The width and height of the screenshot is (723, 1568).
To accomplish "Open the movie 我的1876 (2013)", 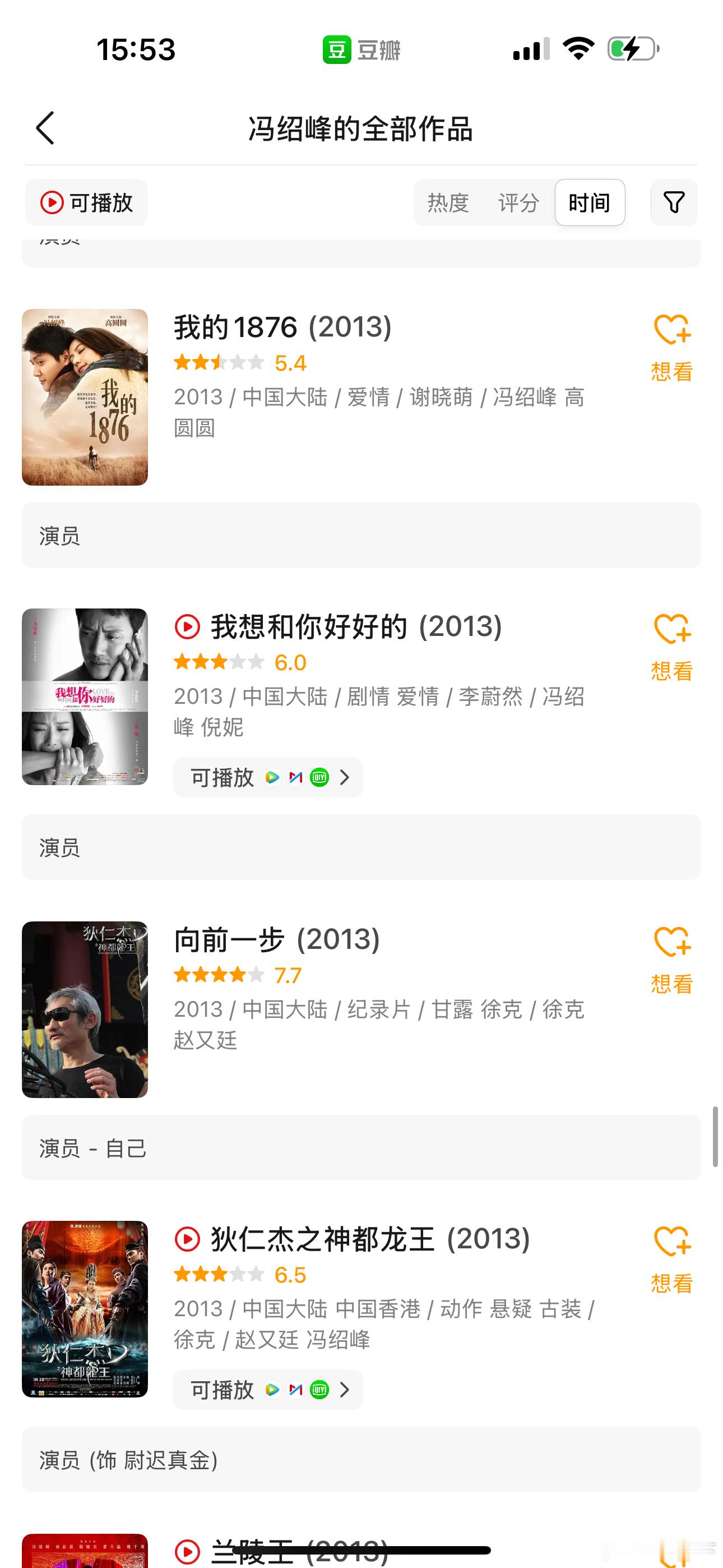I will point(282,328).
